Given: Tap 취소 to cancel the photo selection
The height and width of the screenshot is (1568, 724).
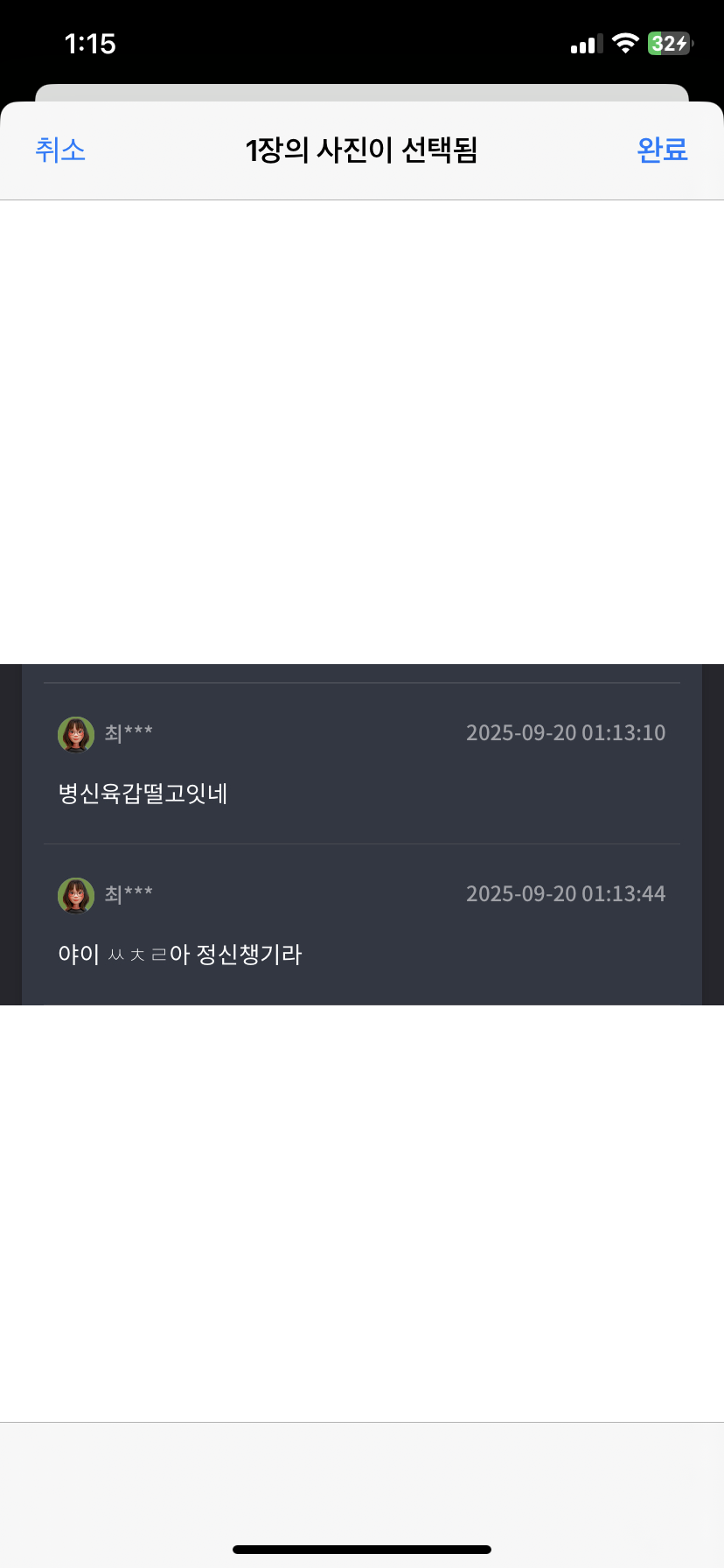Looking at the screenshot, I should pos(60,150).
